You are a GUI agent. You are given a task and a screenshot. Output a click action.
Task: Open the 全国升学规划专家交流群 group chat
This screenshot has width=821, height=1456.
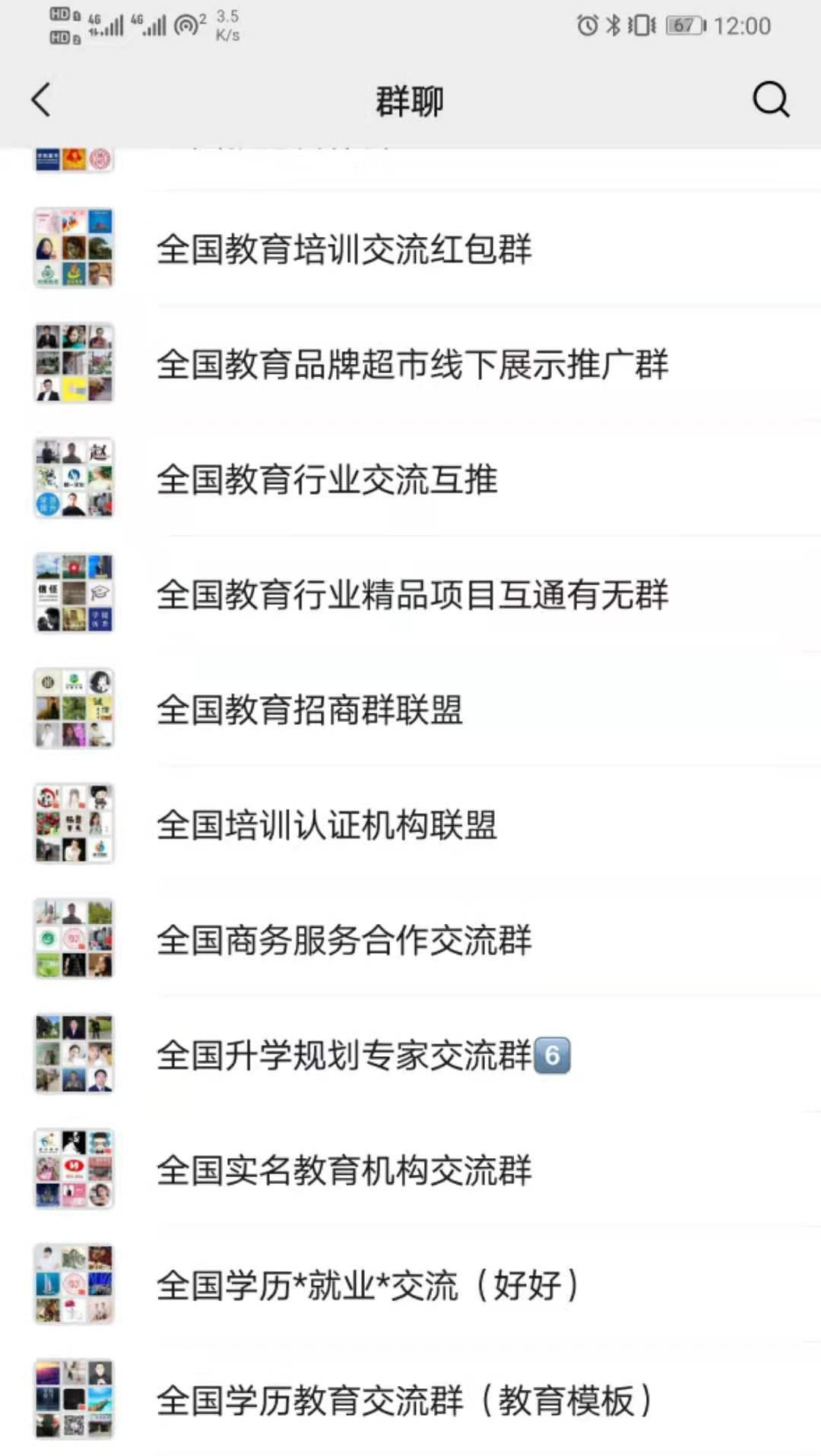pyautogui.click(x=346, y=1055)
